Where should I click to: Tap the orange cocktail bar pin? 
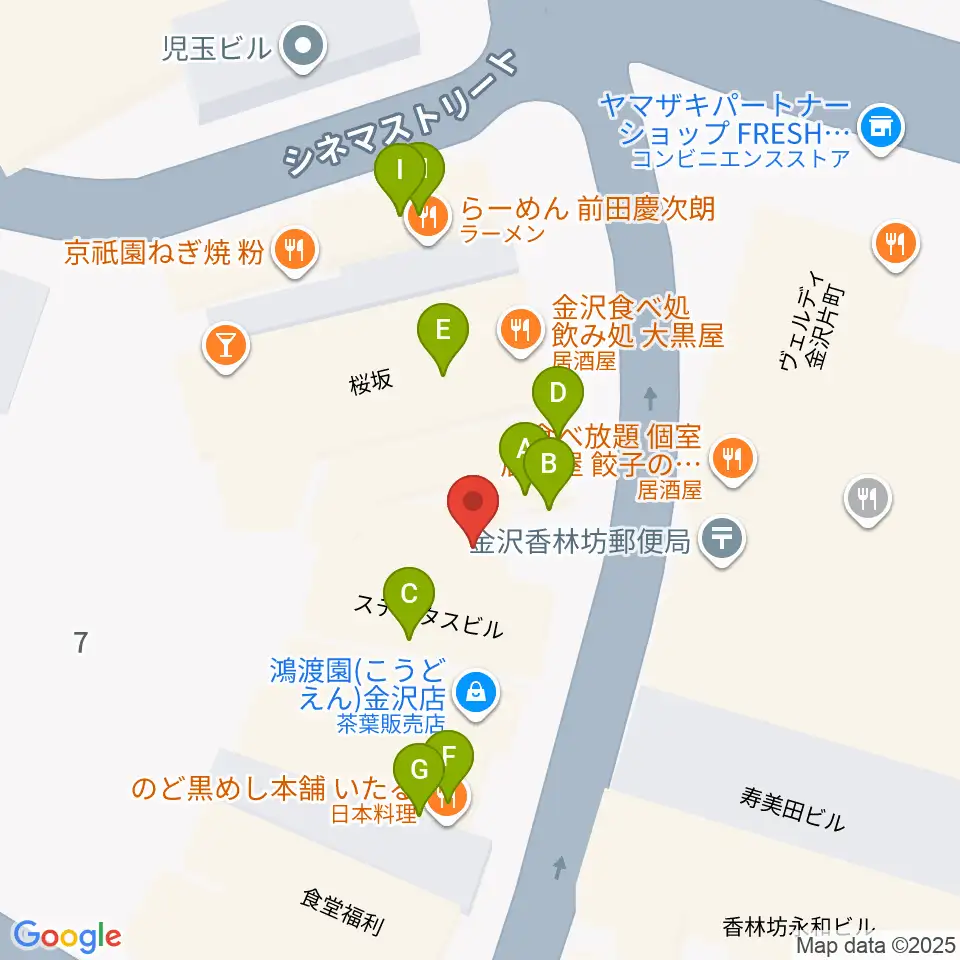(226, 347)
